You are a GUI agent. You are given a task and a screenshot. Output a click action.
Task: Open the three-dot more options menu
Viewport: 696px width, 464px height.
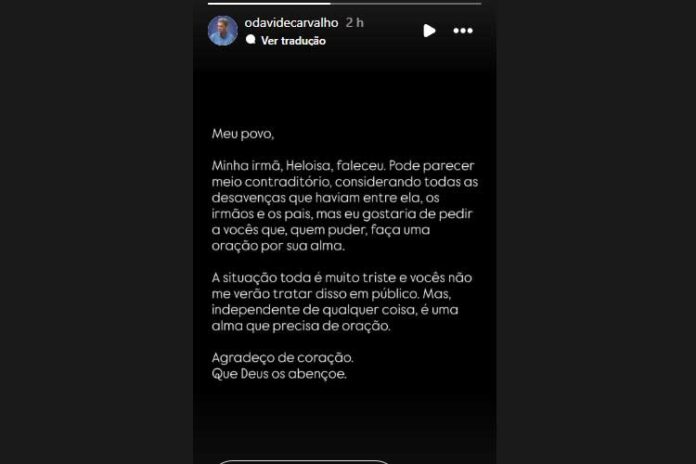463,31
